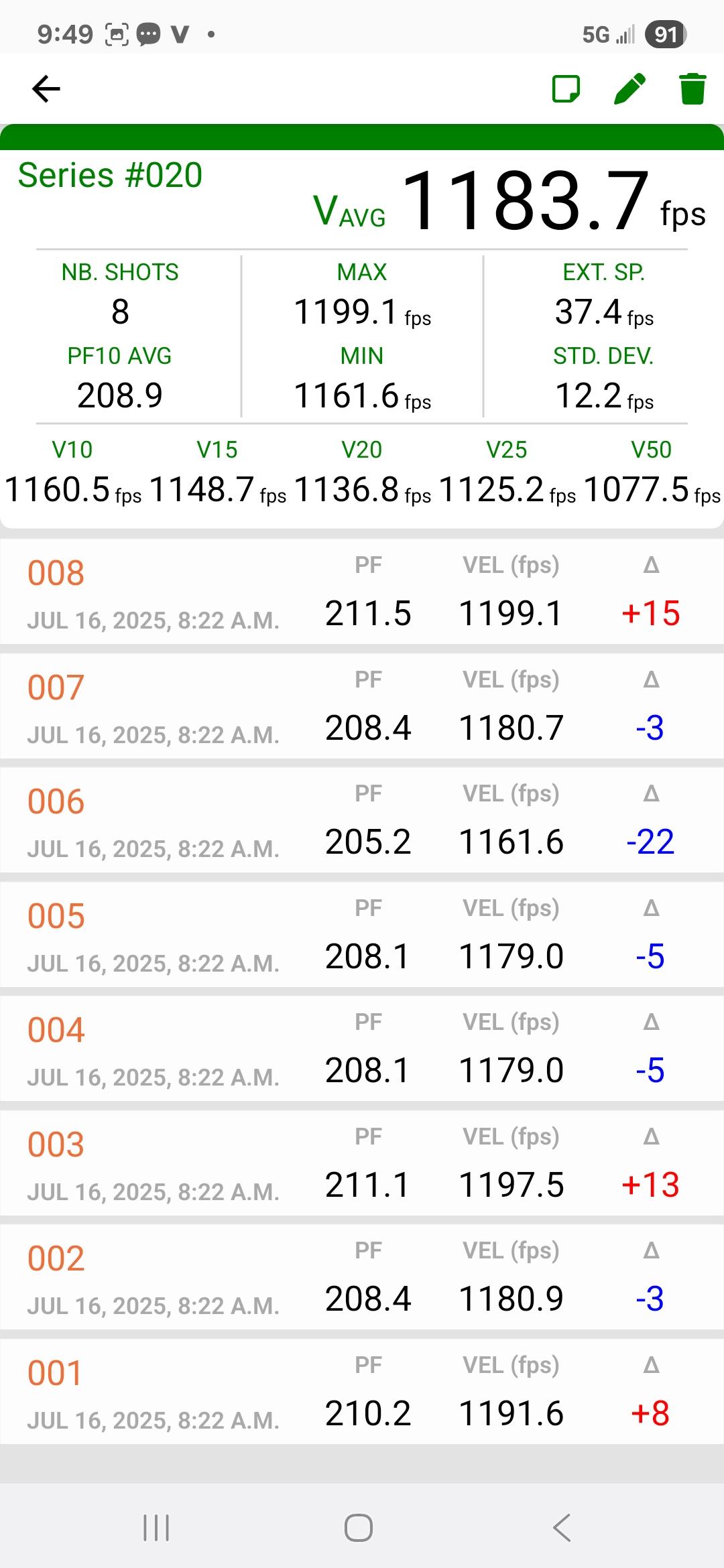Tap the system home button
This screenshot has width=724, height=1568.
(359, 1528)
